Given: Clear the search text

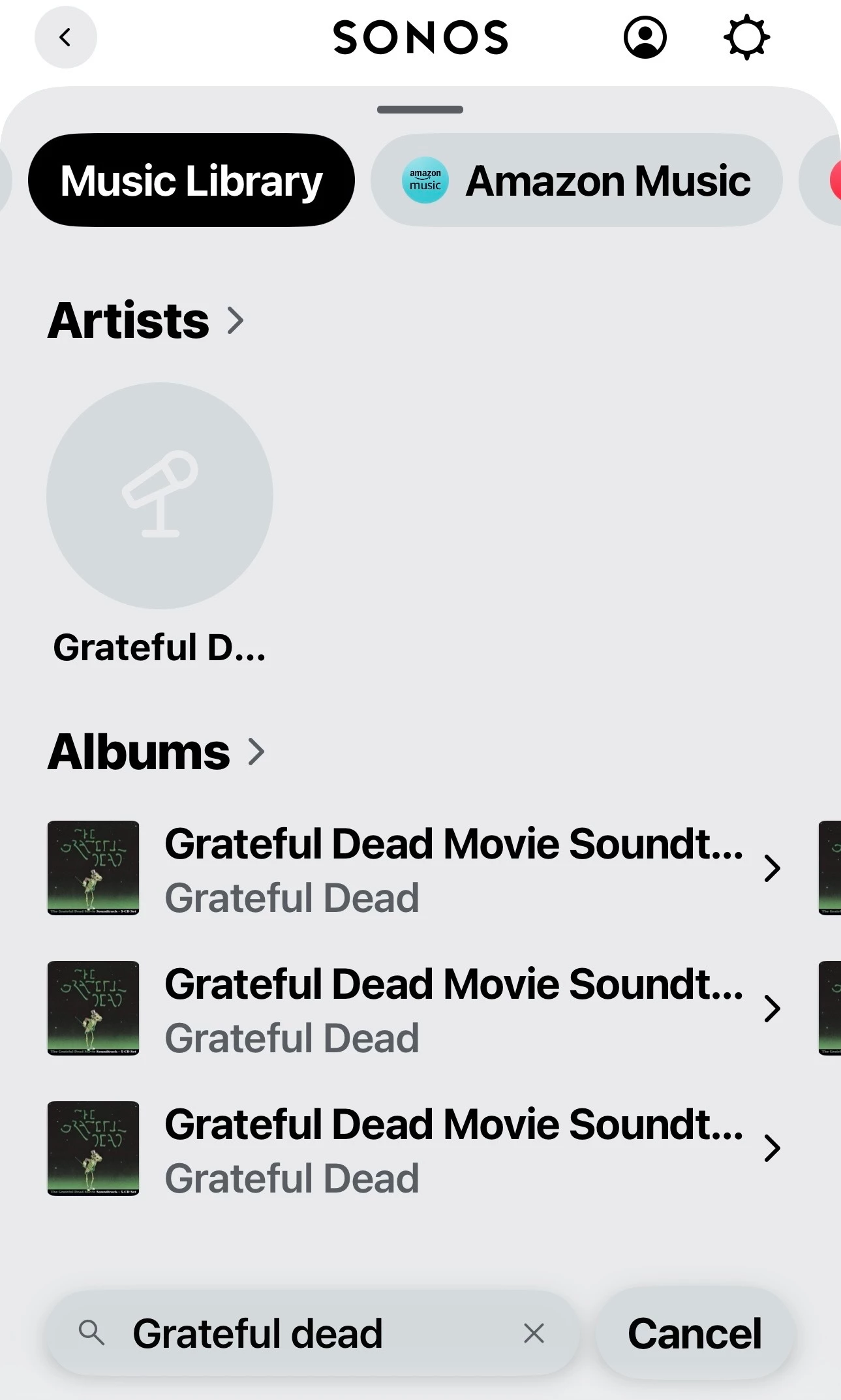Looking at the screenshot, I should pos(534,1333).
